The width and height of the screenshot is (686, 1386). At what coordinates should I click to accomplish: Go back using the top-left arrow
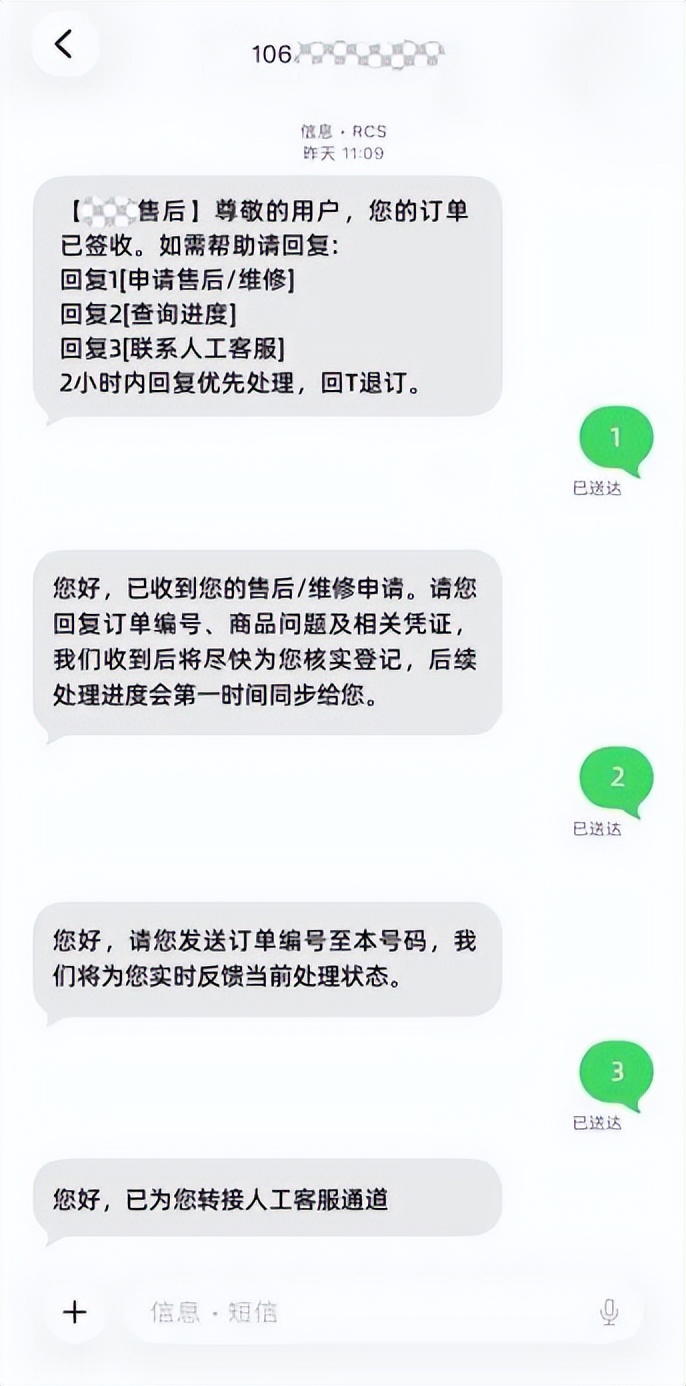coord(65,44)
